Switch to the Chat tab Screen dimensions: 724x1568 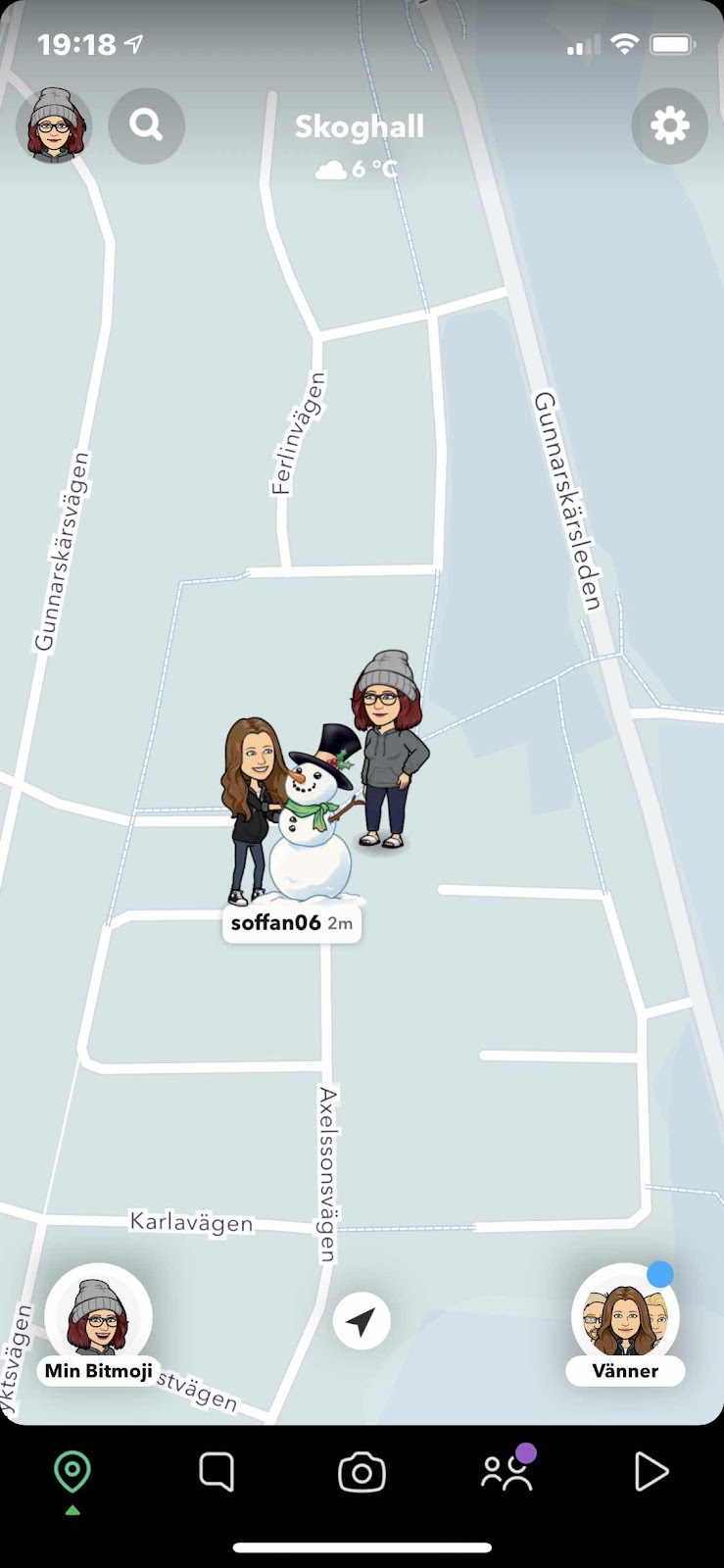click(217, 1472)
